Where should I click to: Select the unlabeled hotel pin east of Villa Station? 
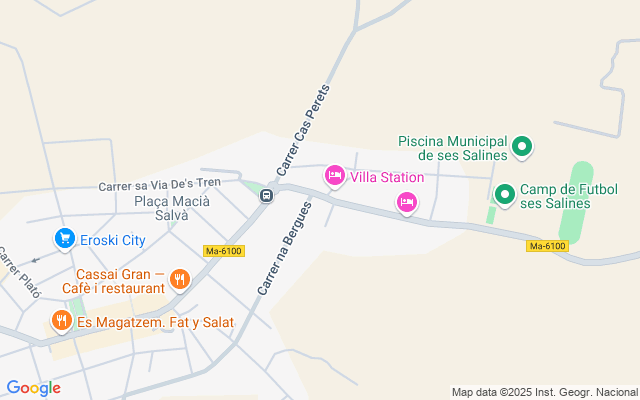point(407,203)
